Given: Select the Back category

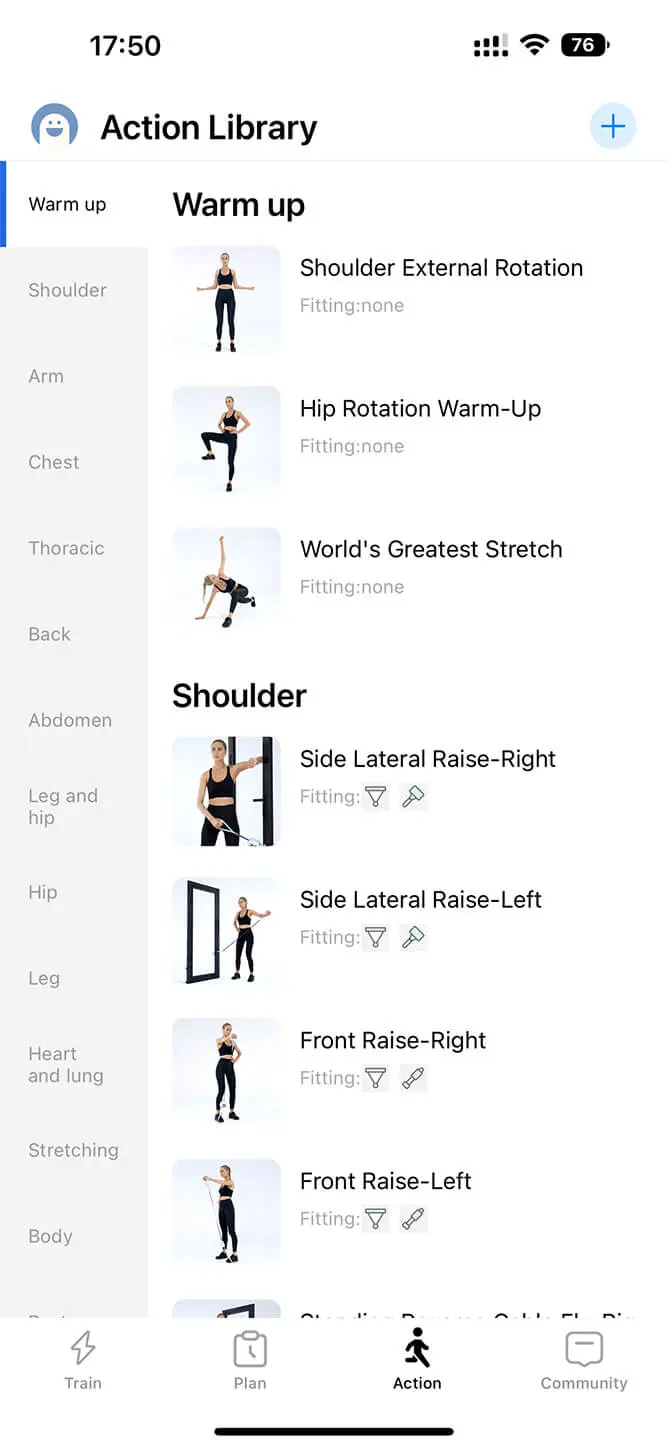Looking at the screenshot, I should (x=50, y=634).
